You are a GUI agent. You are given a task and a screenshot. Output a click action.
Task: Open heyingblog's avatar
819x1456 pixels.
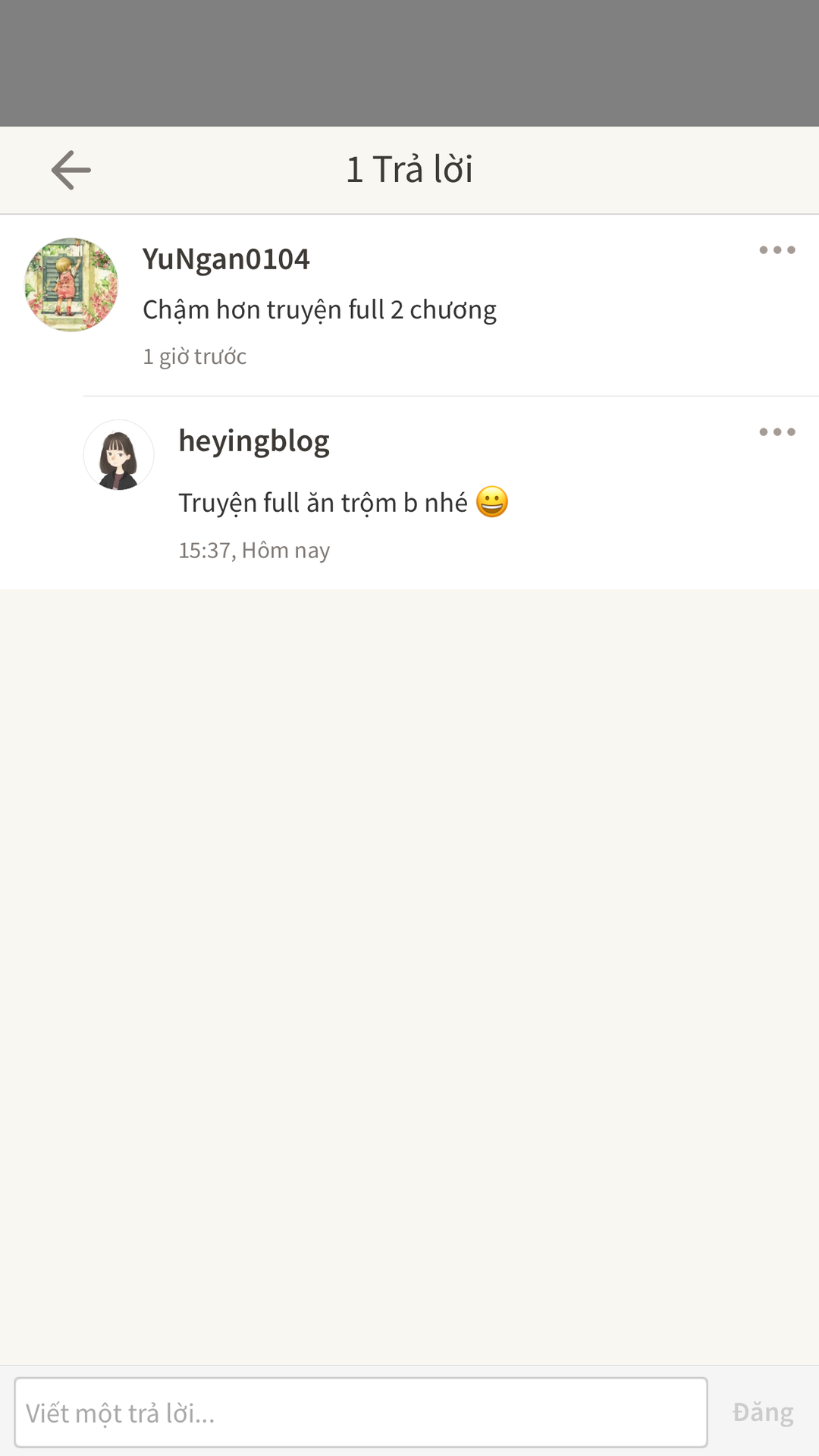click(x=118, y=455)
